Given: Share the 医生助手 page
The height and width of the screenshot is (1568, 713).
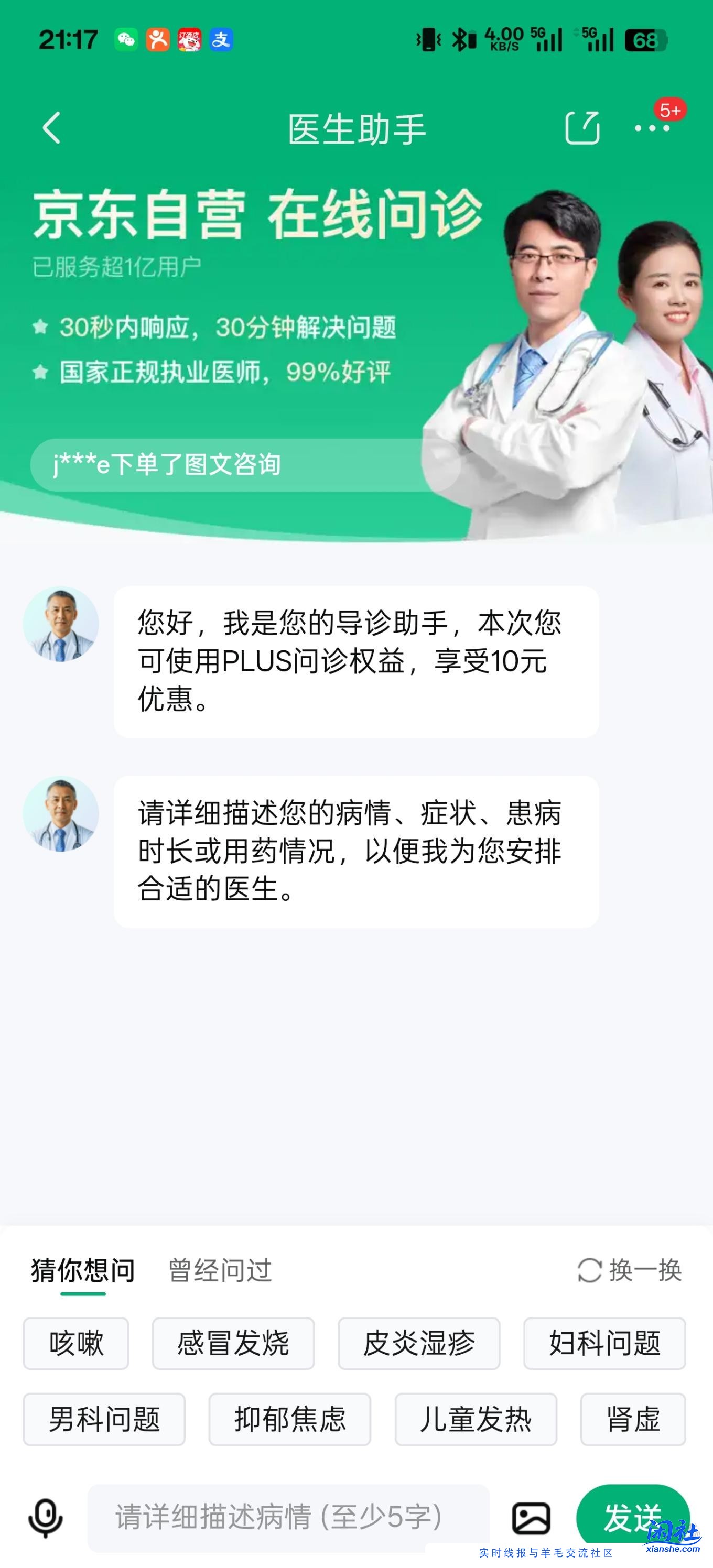Looking at the screenshot, I should coord(582,128).
